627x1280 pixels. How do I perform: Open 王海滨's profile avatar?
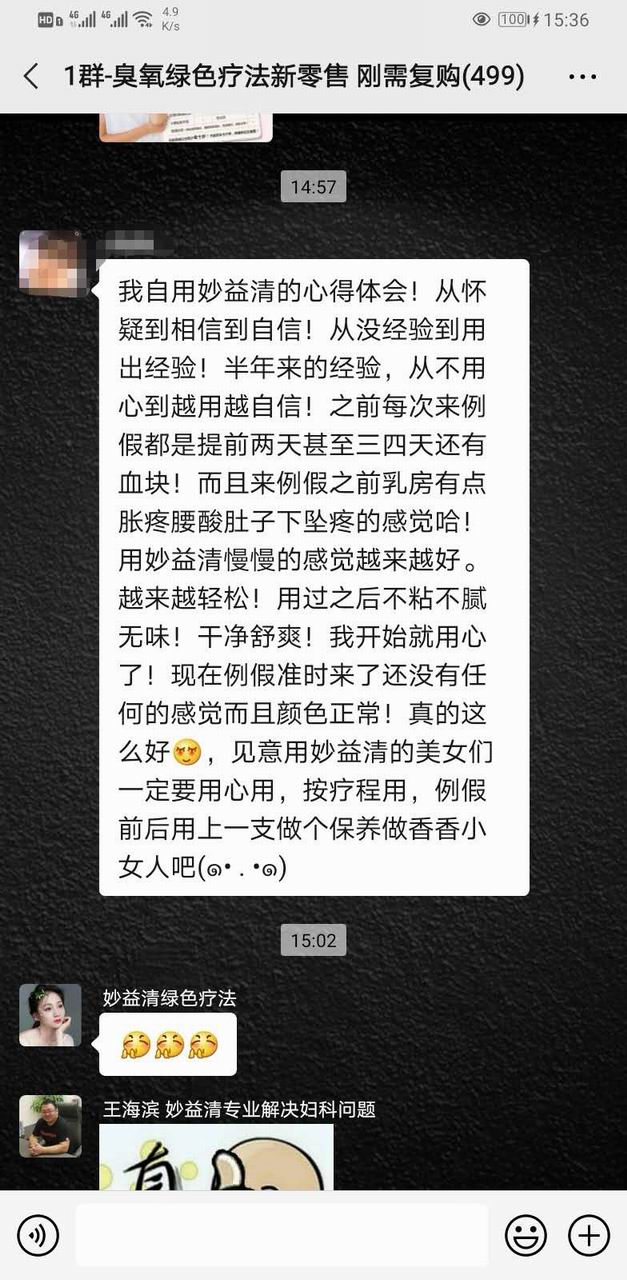tap(50, 1125)
